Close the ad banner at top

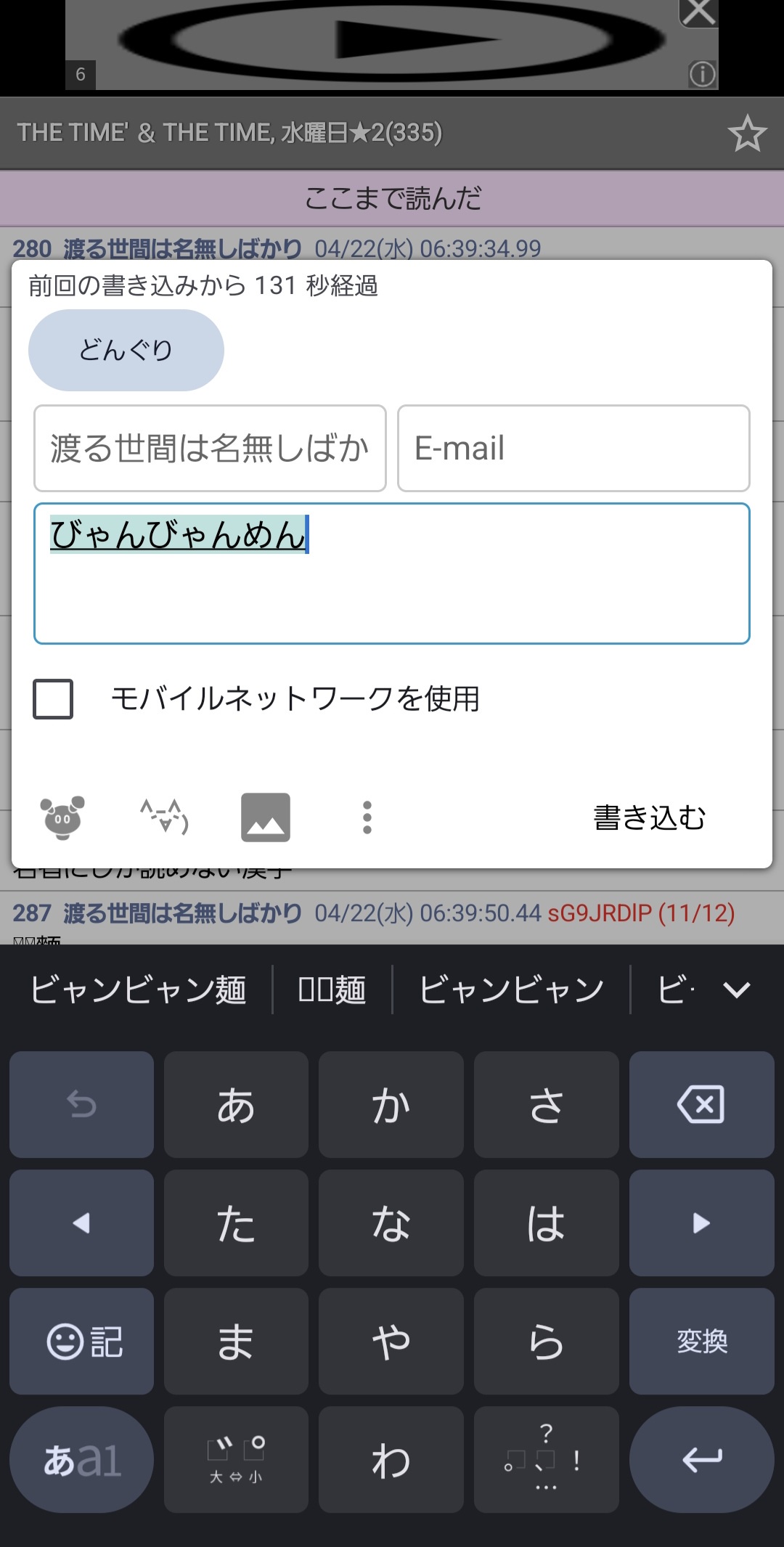point(698,12)
